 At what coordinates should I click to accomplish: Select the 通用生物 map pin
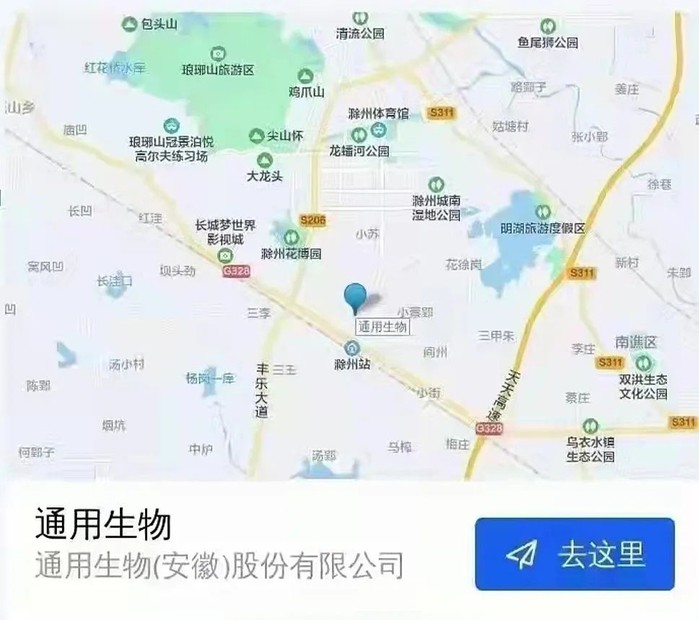point(355,298)
